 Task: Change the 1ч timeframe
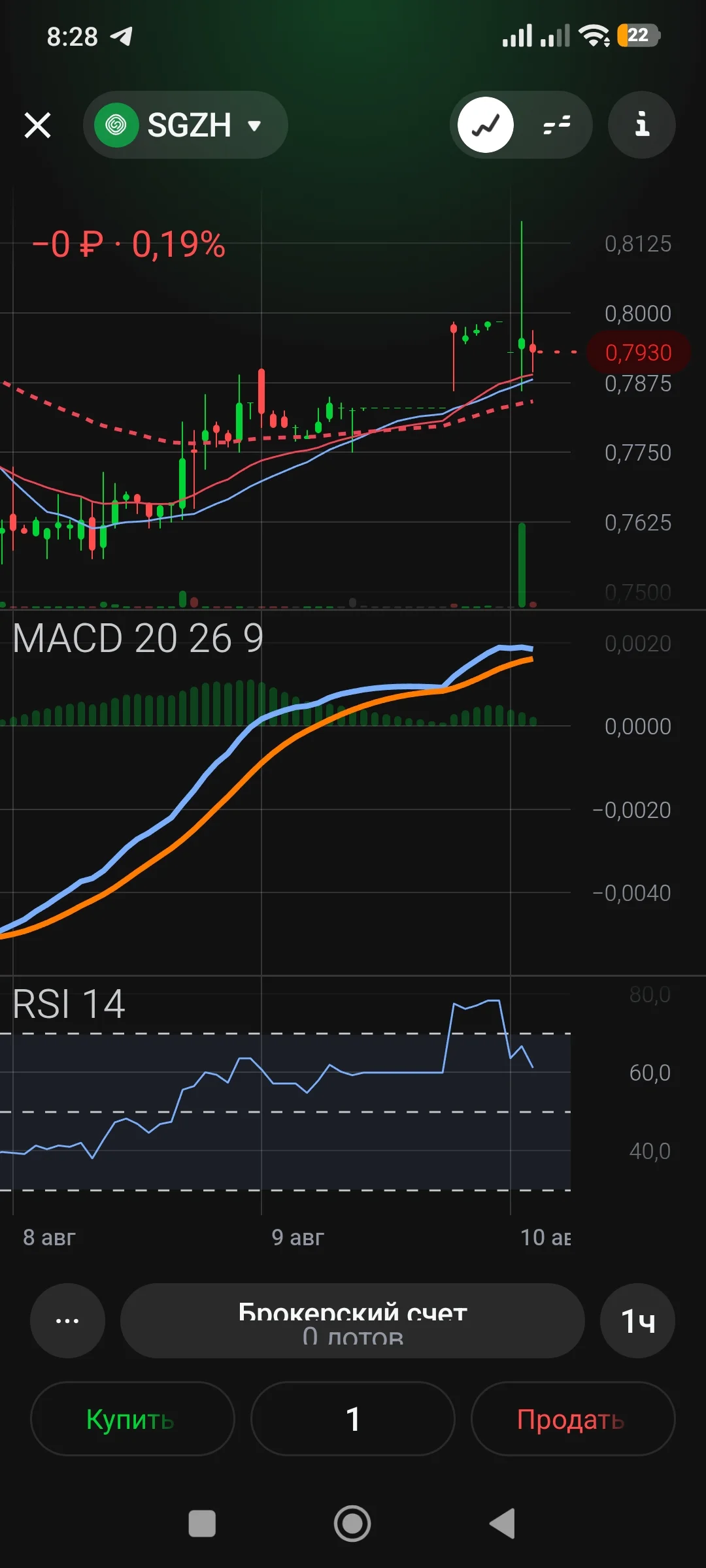tap(638, 1320)
